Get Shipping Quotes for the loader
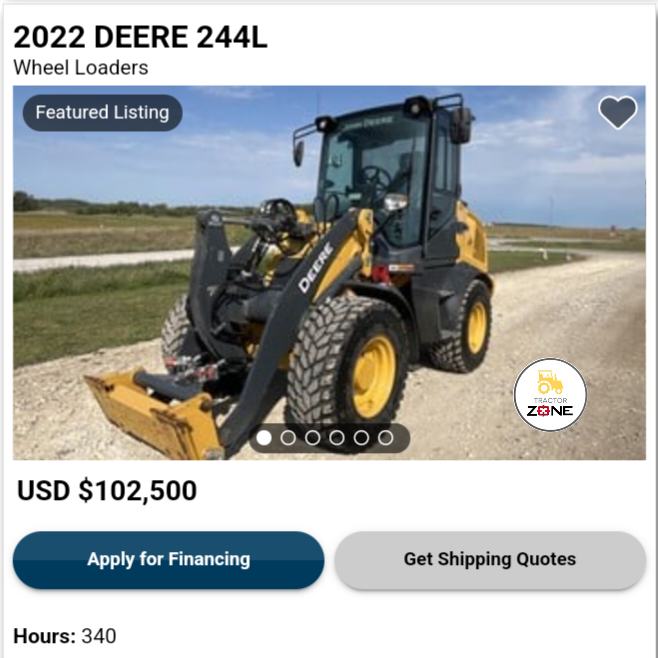 [489, 559]
